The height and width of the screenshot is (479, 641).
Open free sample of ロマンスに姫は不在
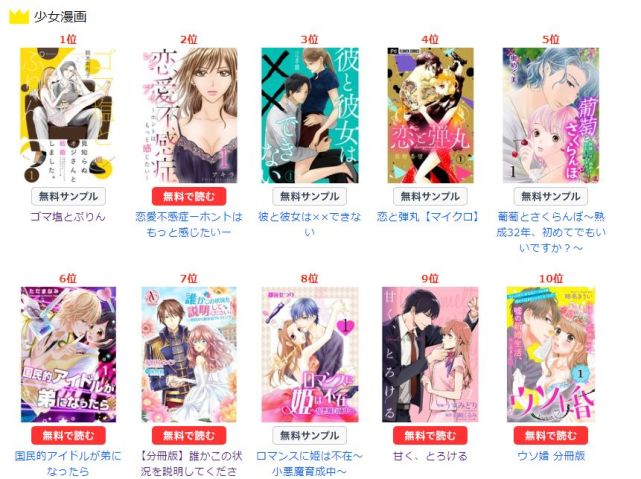point(309,436)
